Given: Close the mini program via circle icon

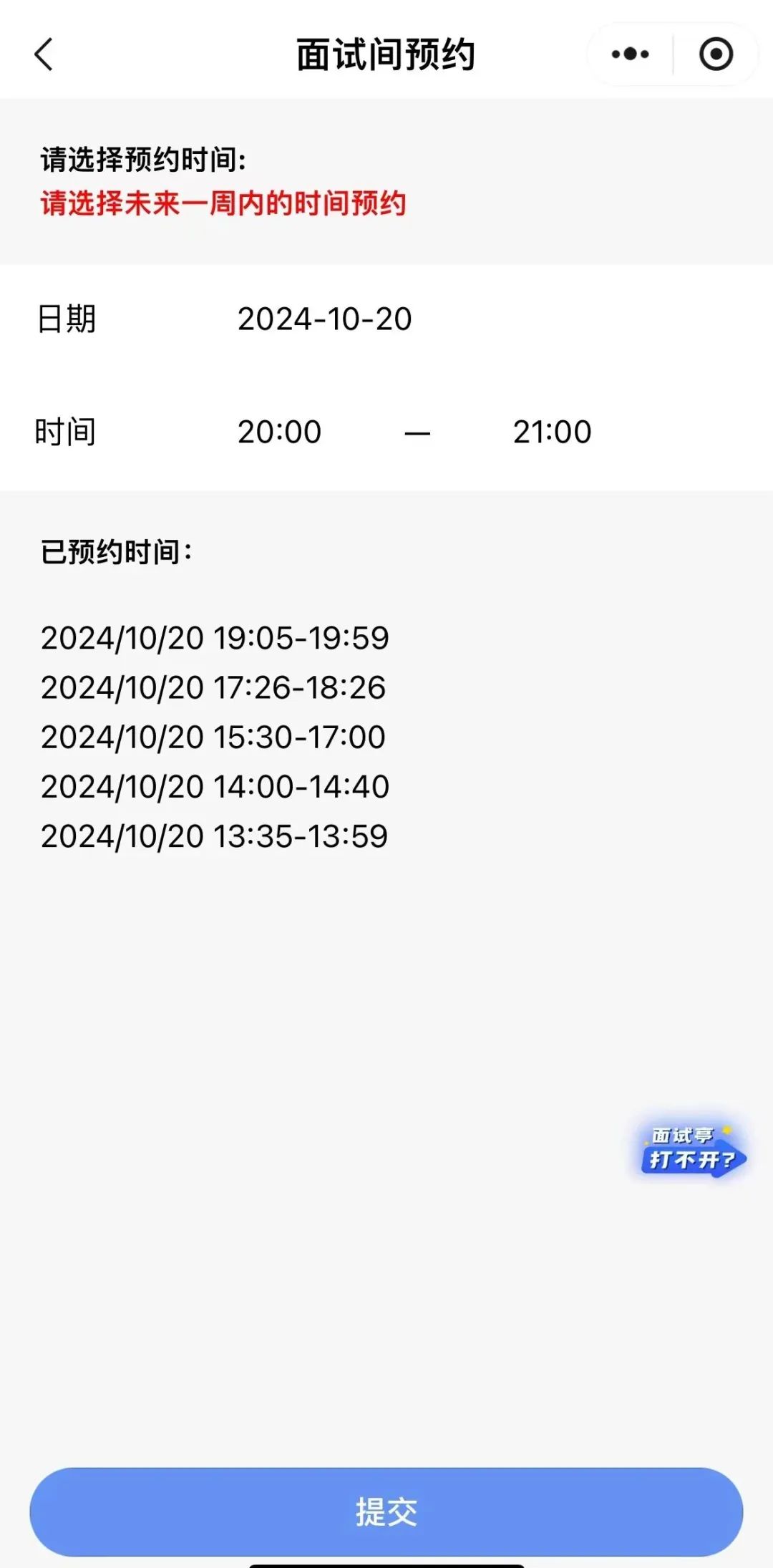Looking at the screenshot, I should (716, 54).
